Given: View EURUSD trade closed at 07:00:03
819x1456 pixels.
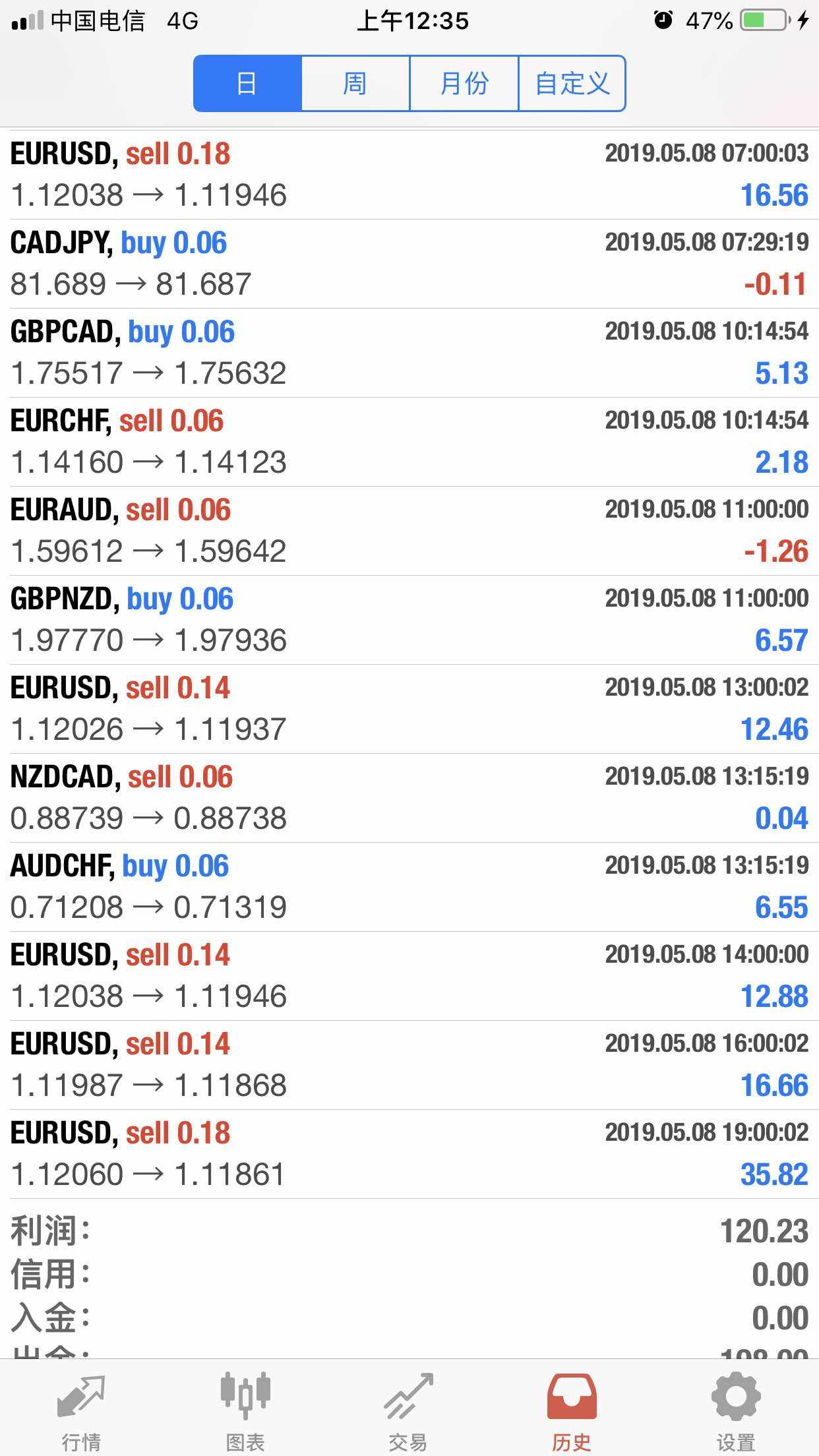Looking at the screenshot, I should click(x=409, y=175).
